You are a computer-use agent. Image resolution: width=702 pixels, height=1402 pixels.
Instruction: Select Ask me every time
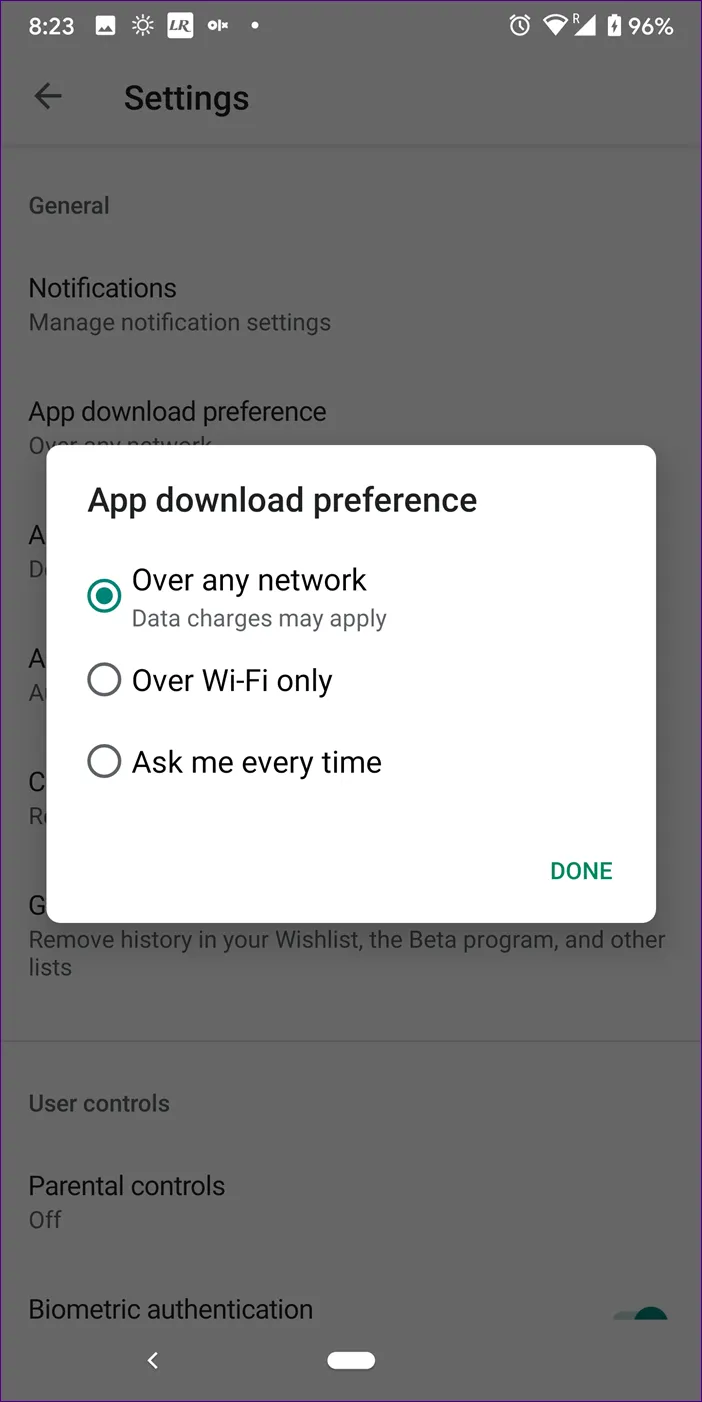(x=104, y=762)
